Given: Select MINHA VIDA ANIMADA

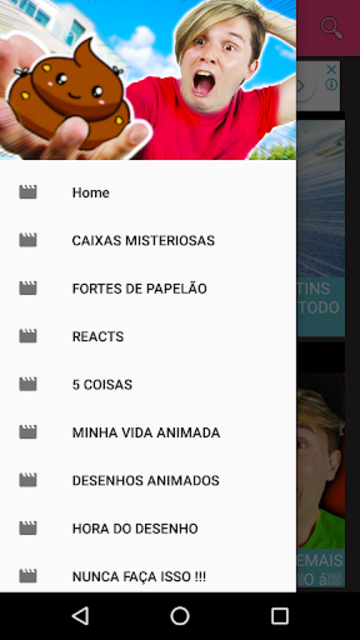Looking at the screenshot, I should click(x=148, y=433).
